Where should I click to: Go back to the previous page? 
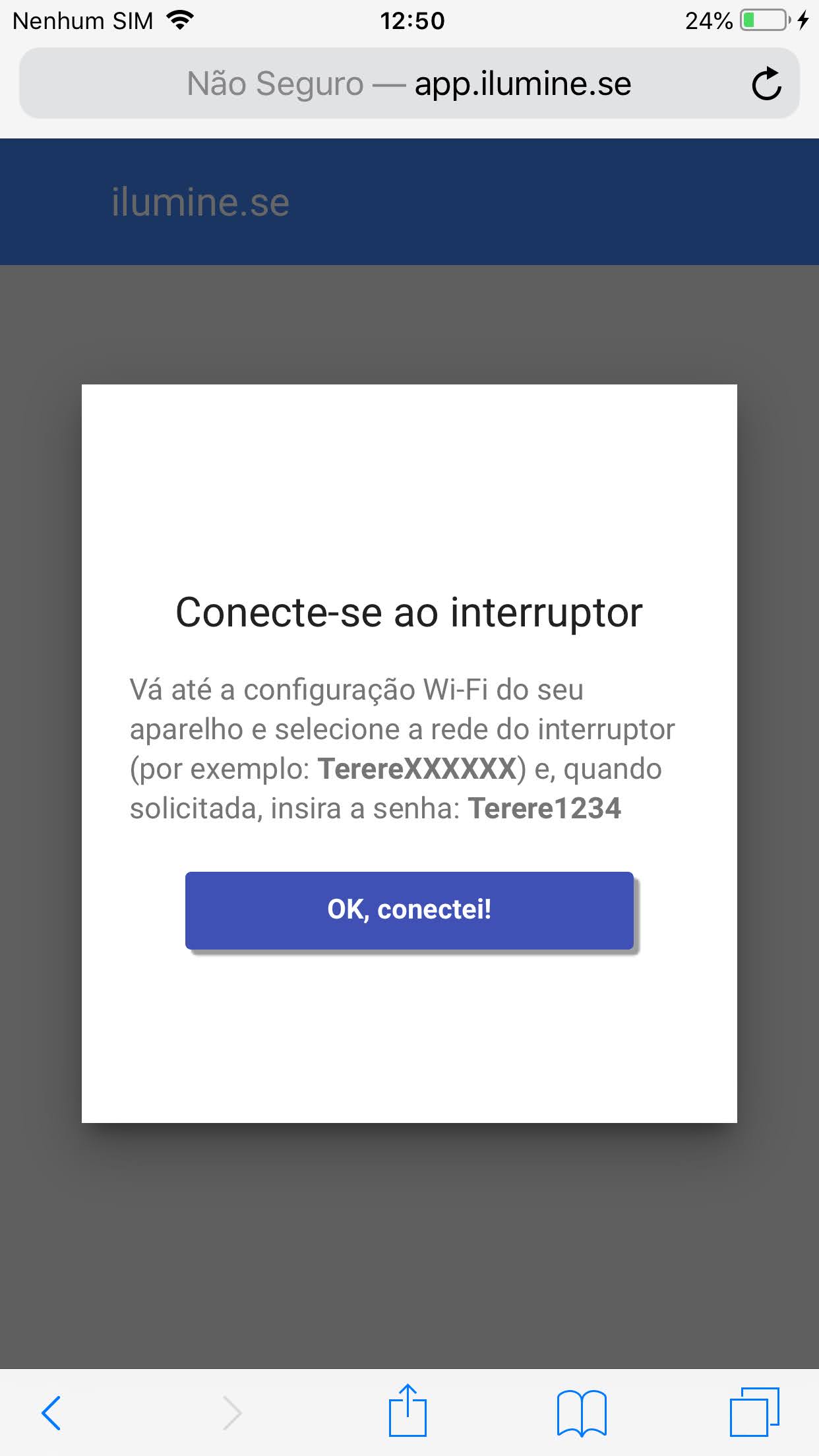click(x=51, y=1412)
